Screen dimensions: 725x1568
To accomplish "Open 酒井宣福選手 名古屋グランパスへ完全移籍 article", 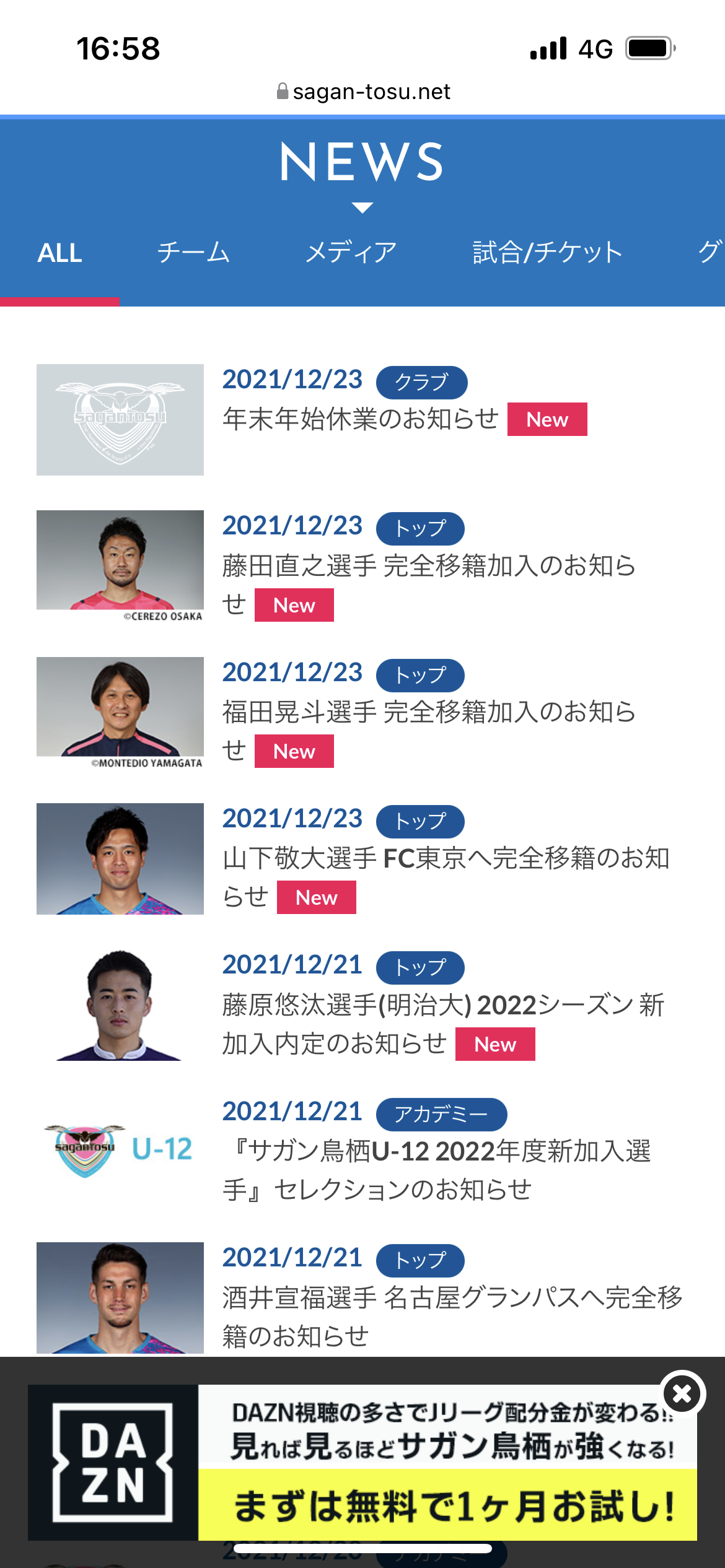I will coord(452,1316).
